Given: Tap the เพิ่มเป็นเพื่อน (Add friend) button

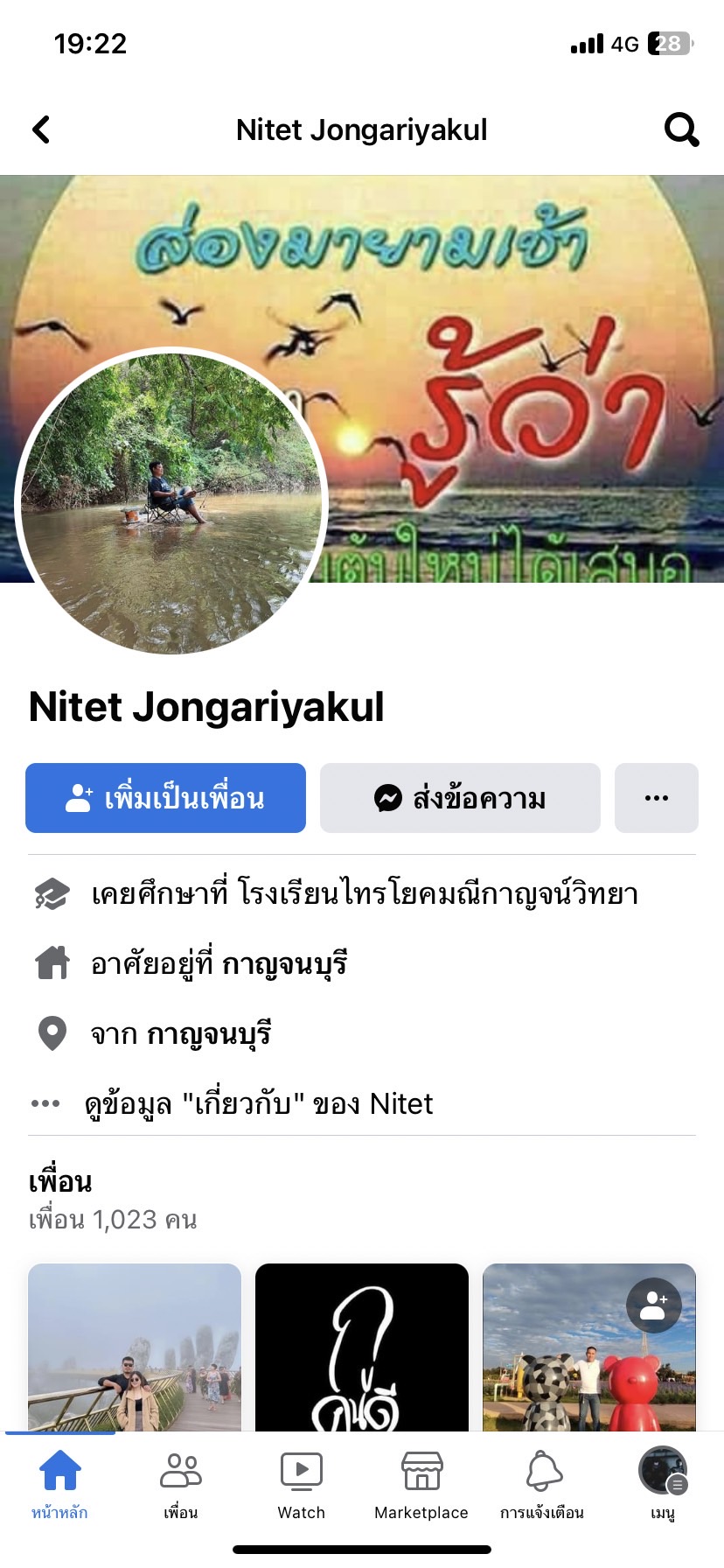Looking at the screenshot, I should point(165,798).
